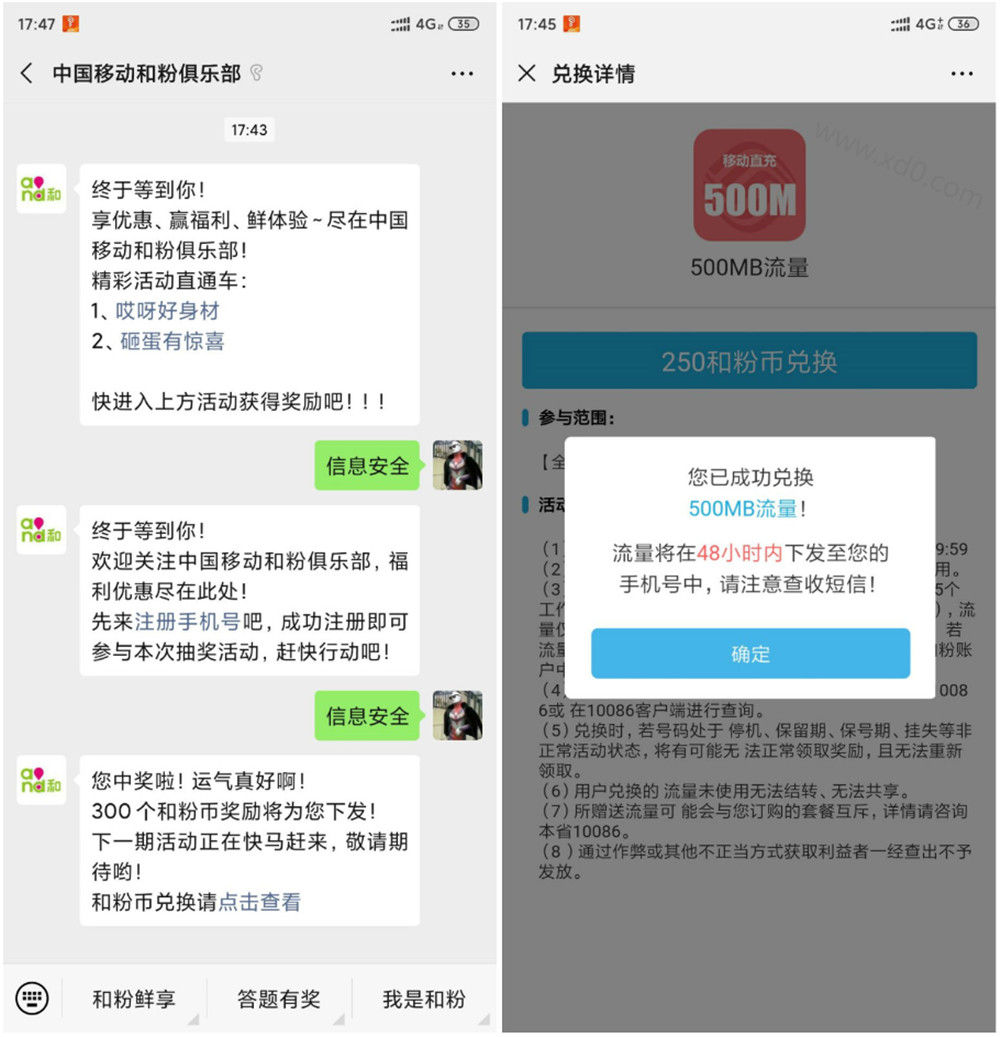Open the 哎呀好身材 activity link
This screenshot has width=1000, height=1037.
[x=167, y=311]
